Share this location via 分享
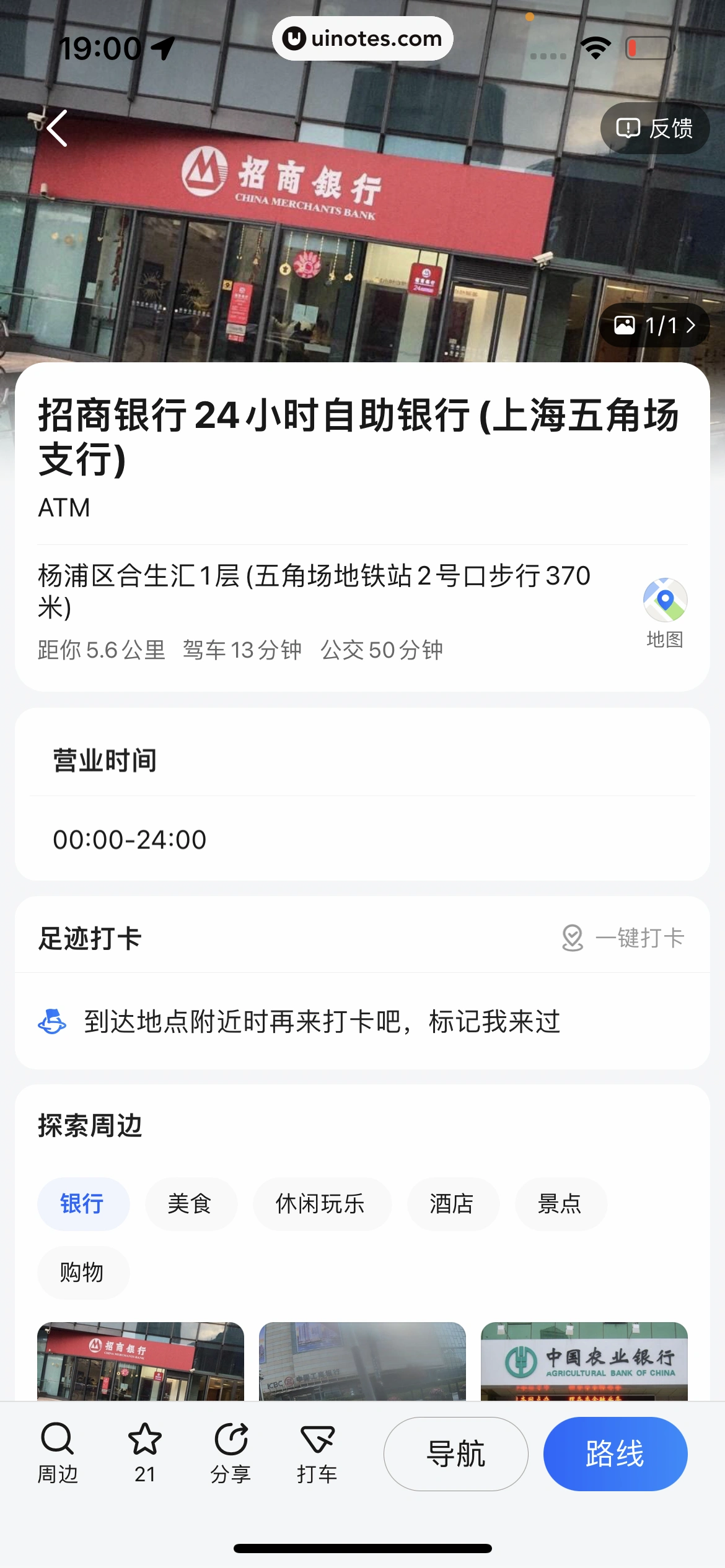Screen dimensions: 725x1568 [x=231, y=1453]
